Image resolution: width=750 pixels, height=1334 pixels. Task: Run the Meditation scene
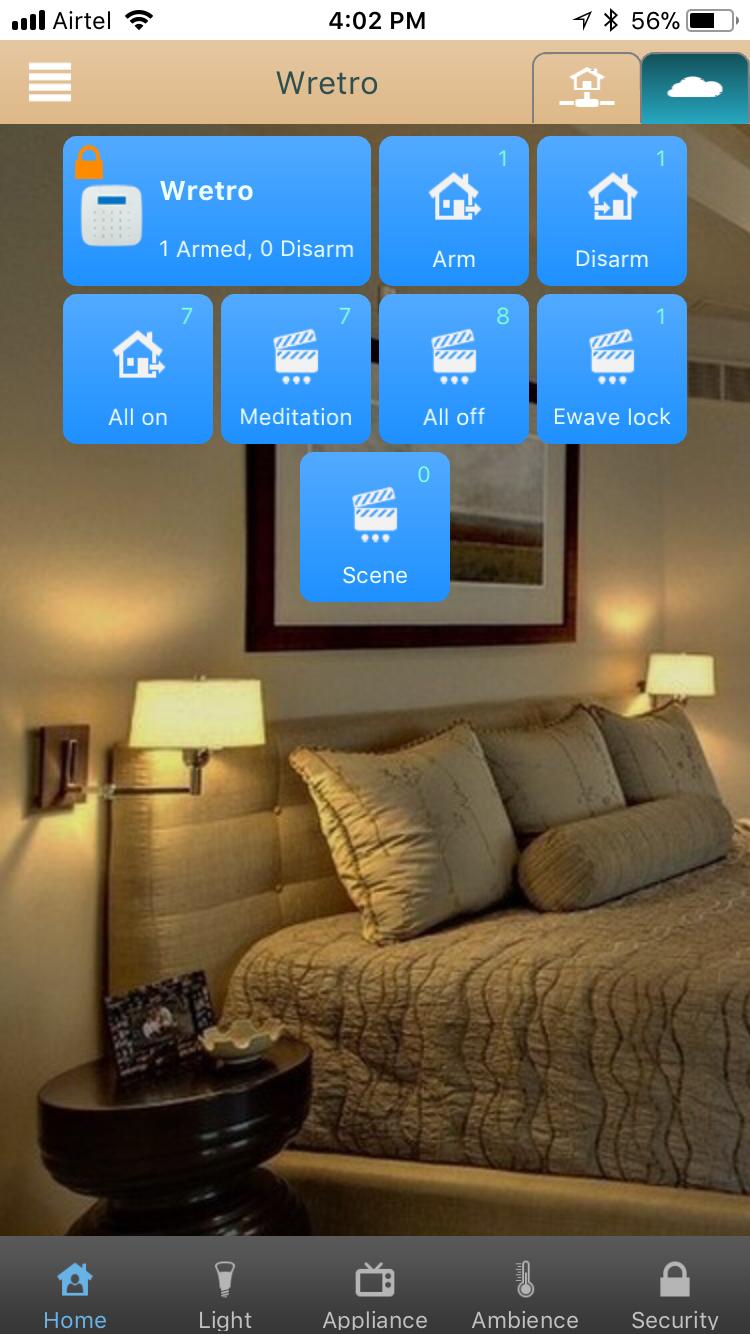pyautogui.click(x=296, y=369)
